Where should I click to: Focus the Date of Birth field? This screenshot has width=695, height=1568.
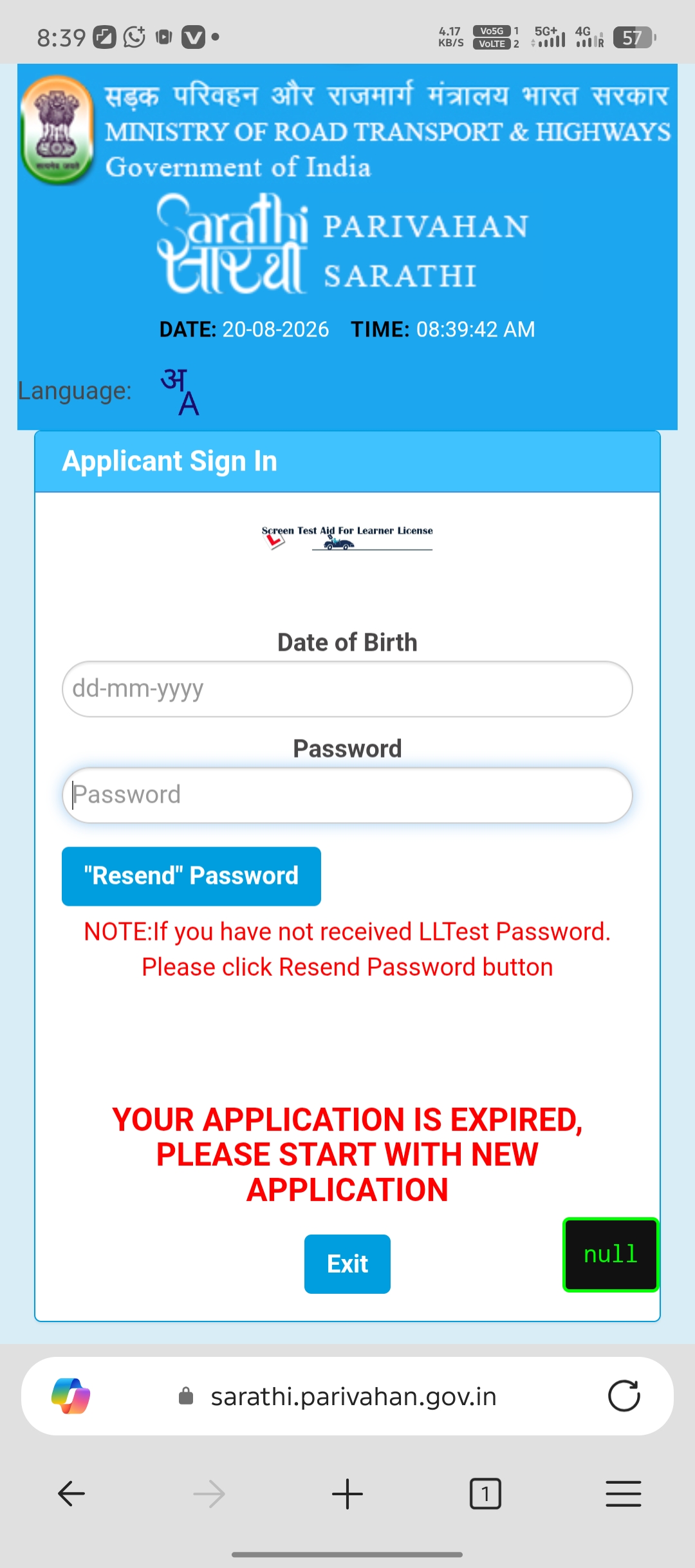coord(347,689)
